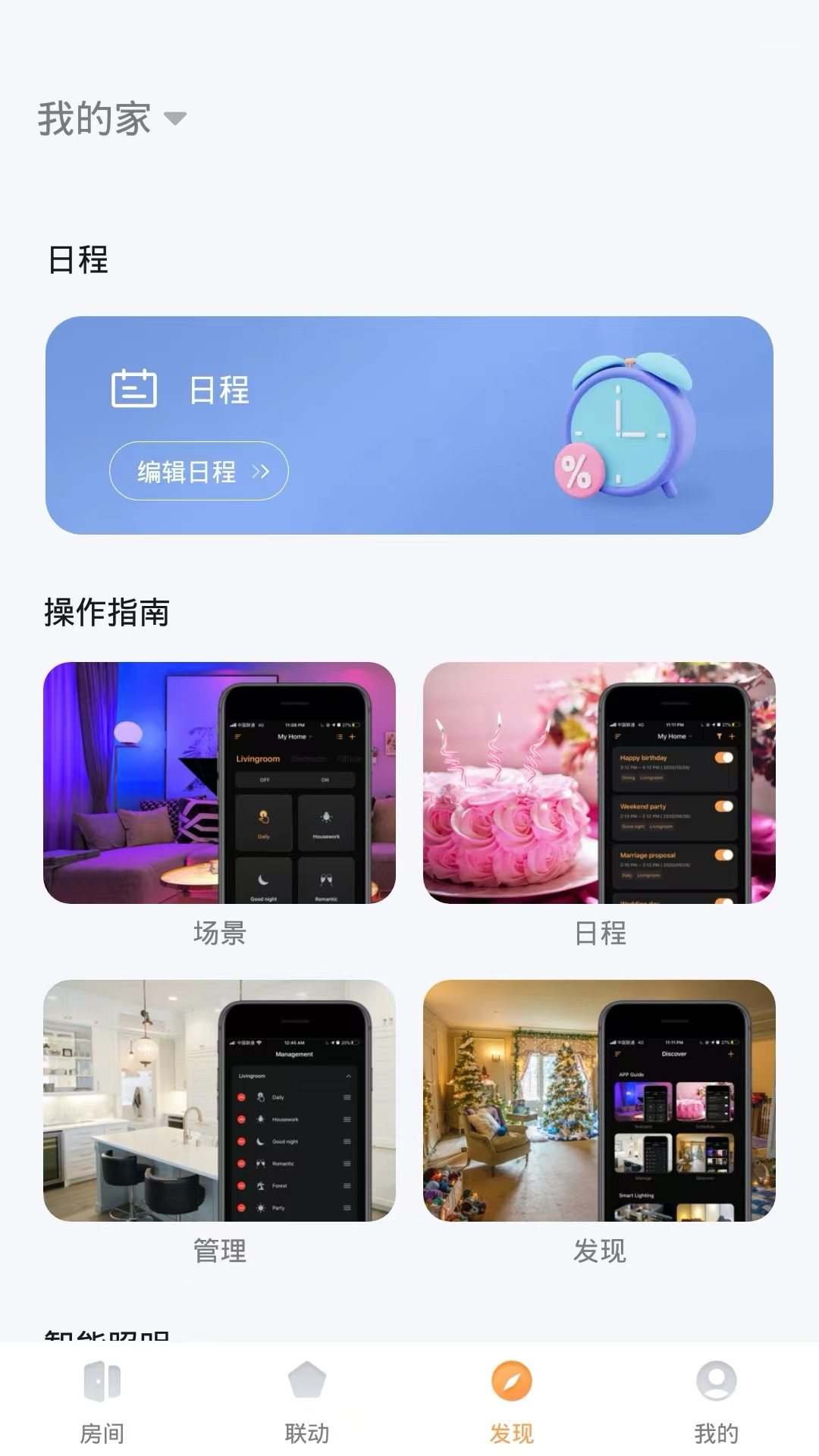This screenshot has height=1456, width=819.
Task: Tap the arrow inside the 编辑日程 button
Action: coord(263,471)
